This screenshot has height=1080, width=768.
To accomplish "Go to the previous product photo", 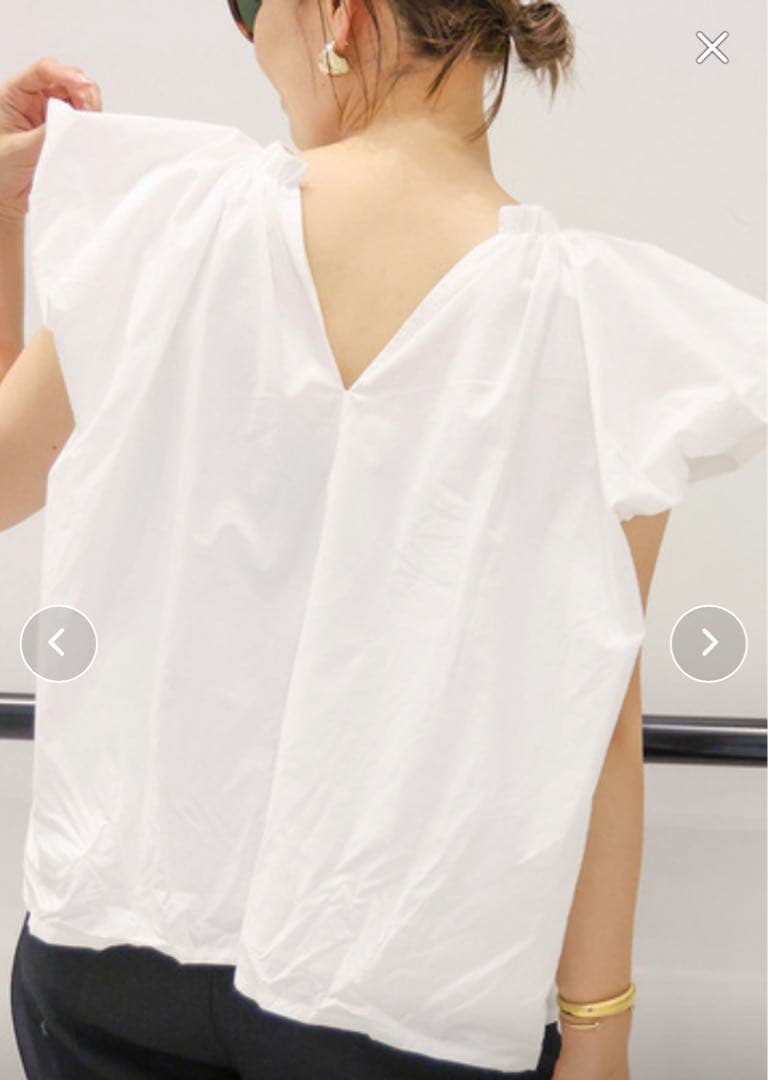I will point(59,643).
